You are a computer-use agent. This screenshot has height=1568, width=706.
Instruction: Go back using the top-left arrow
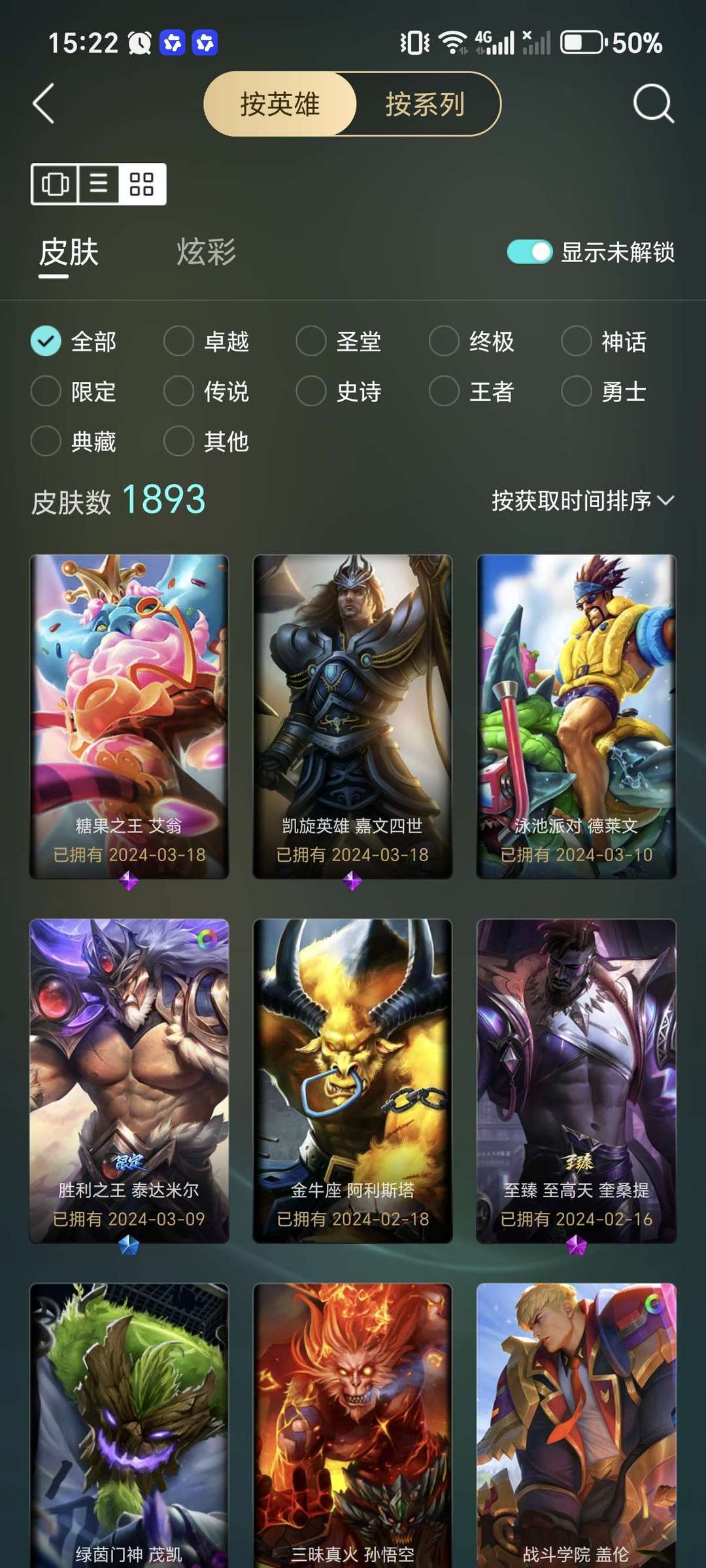click(43, 103)
